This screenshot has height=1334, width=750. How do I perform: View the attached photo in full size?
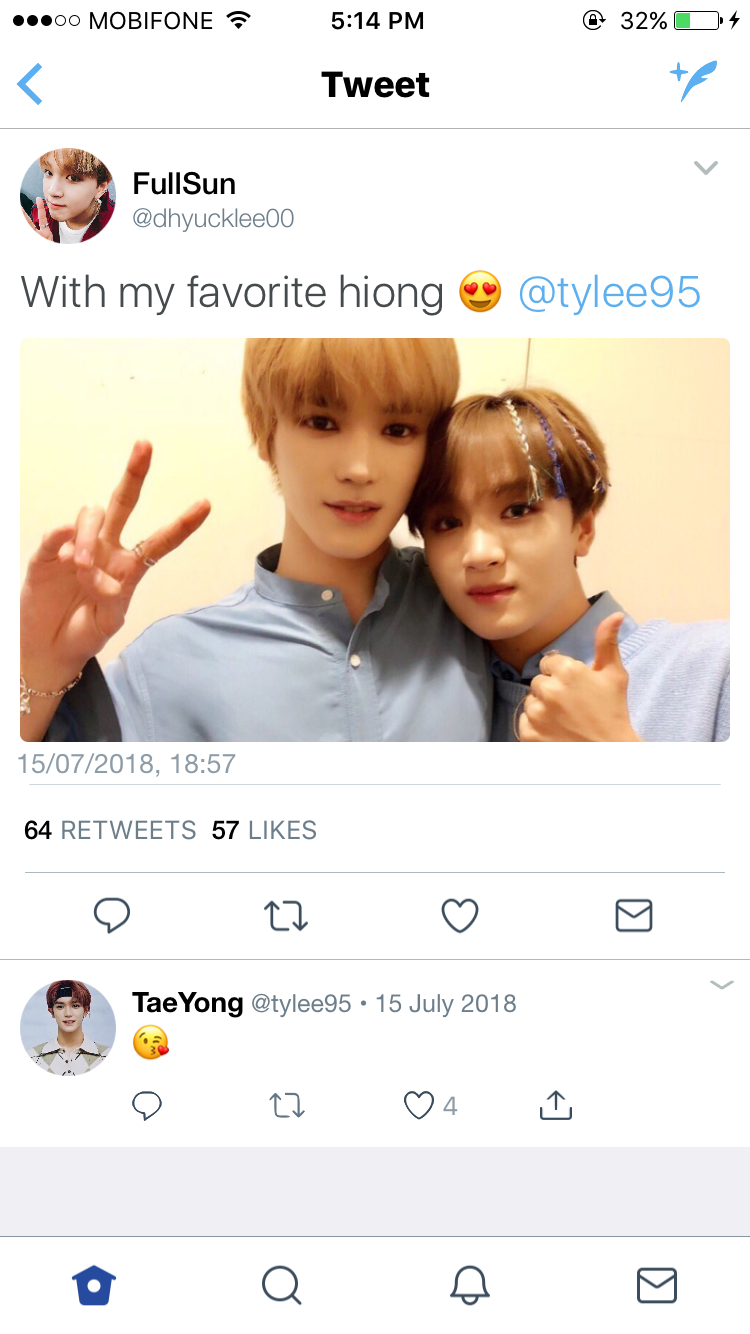click(x=375, y=540)
